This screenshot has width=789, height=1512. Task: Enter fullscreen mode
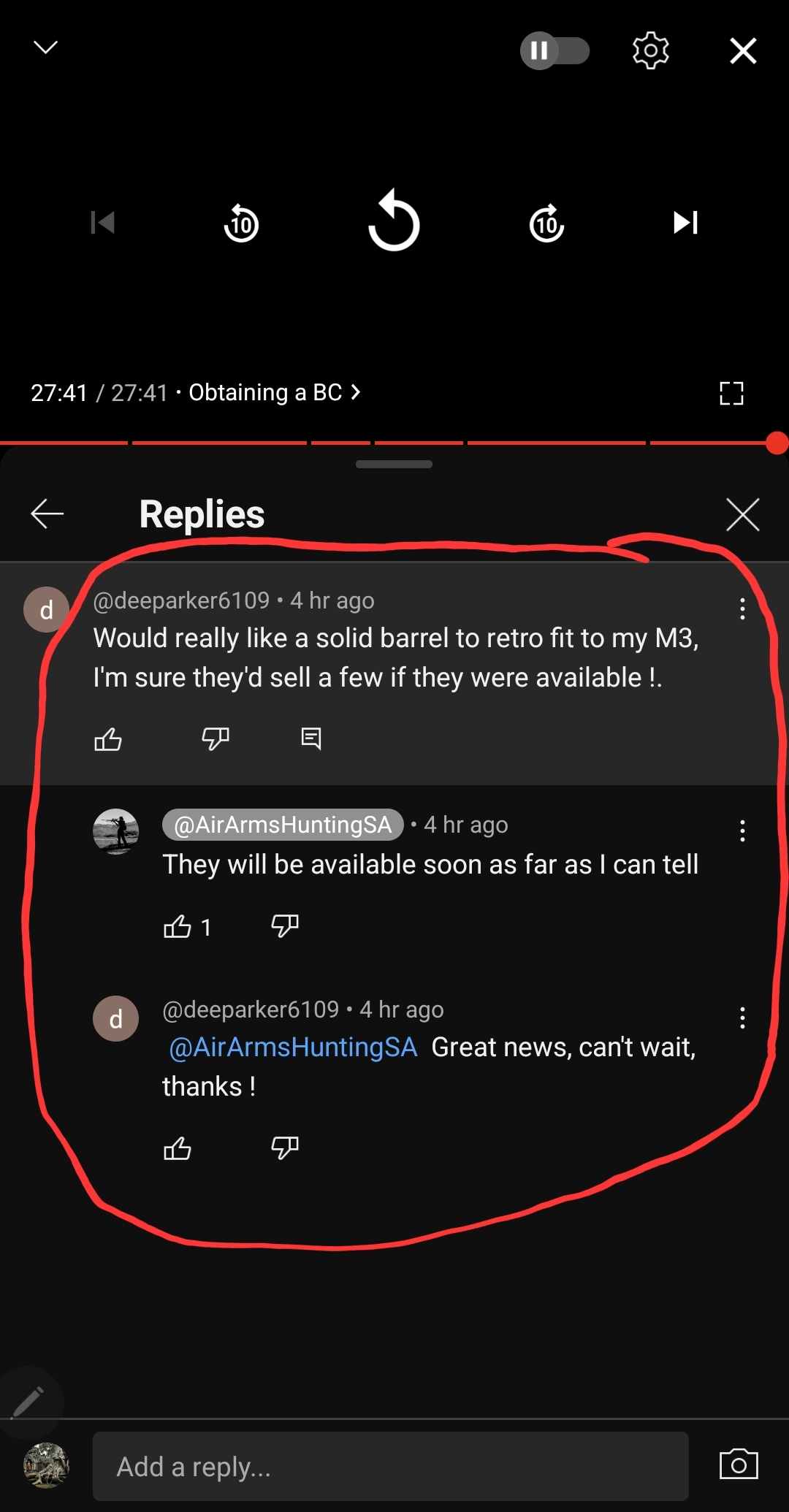731,393
